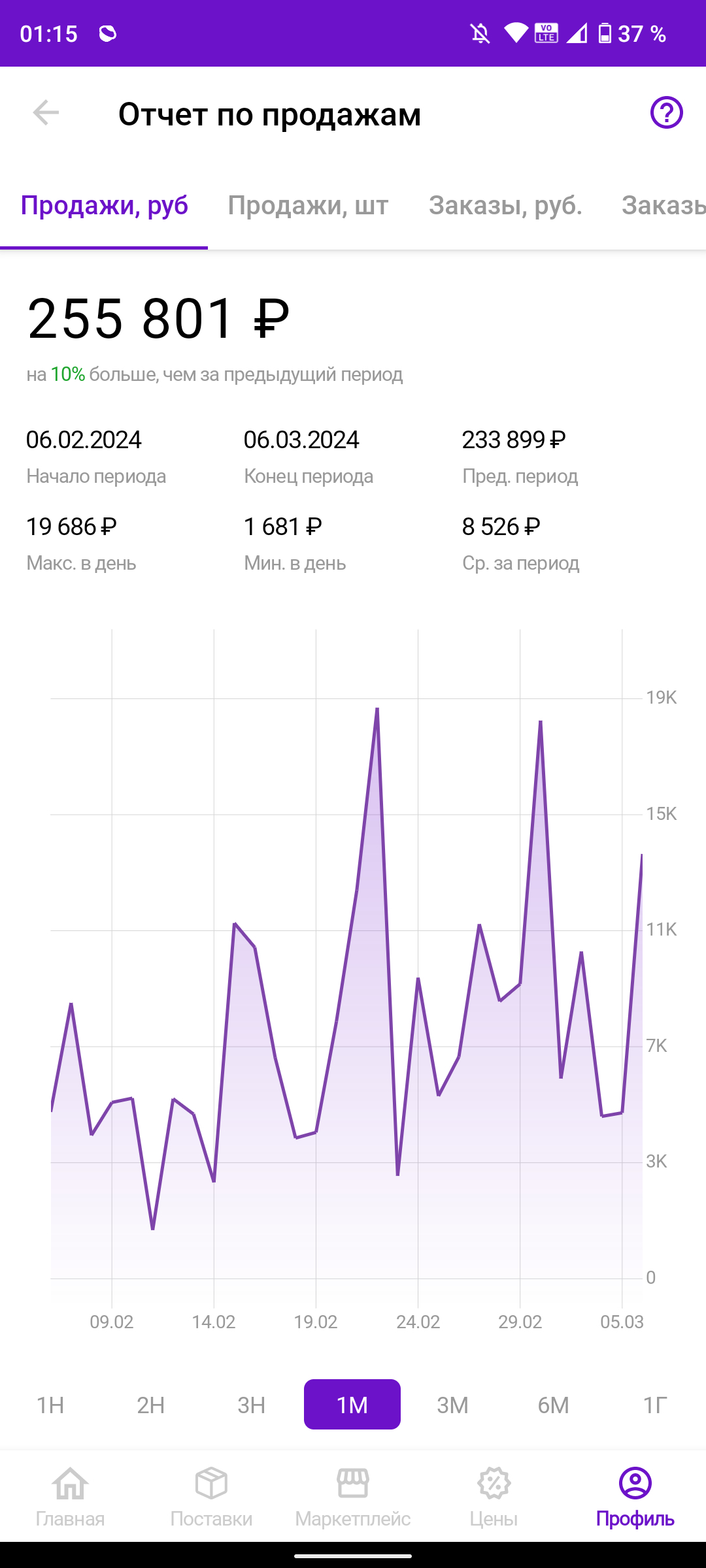This screenshot has width=706, height=1568.
Task: Show the 1Г yearly period
Action: pos(654,1405)
